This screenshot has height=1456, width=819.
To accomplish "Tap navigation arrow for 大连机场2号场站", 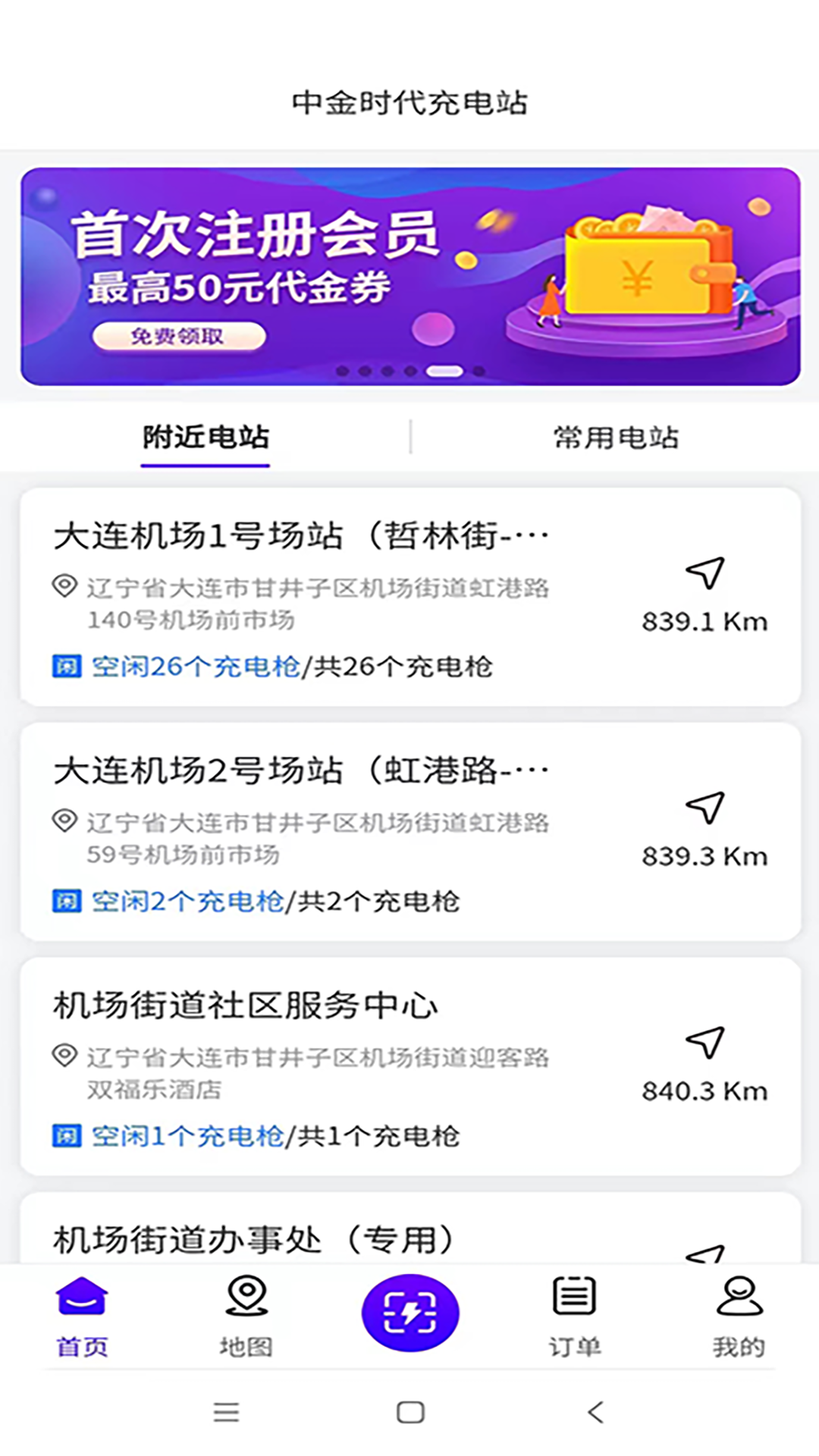I will pyautogui.click(x=705, y=813).
